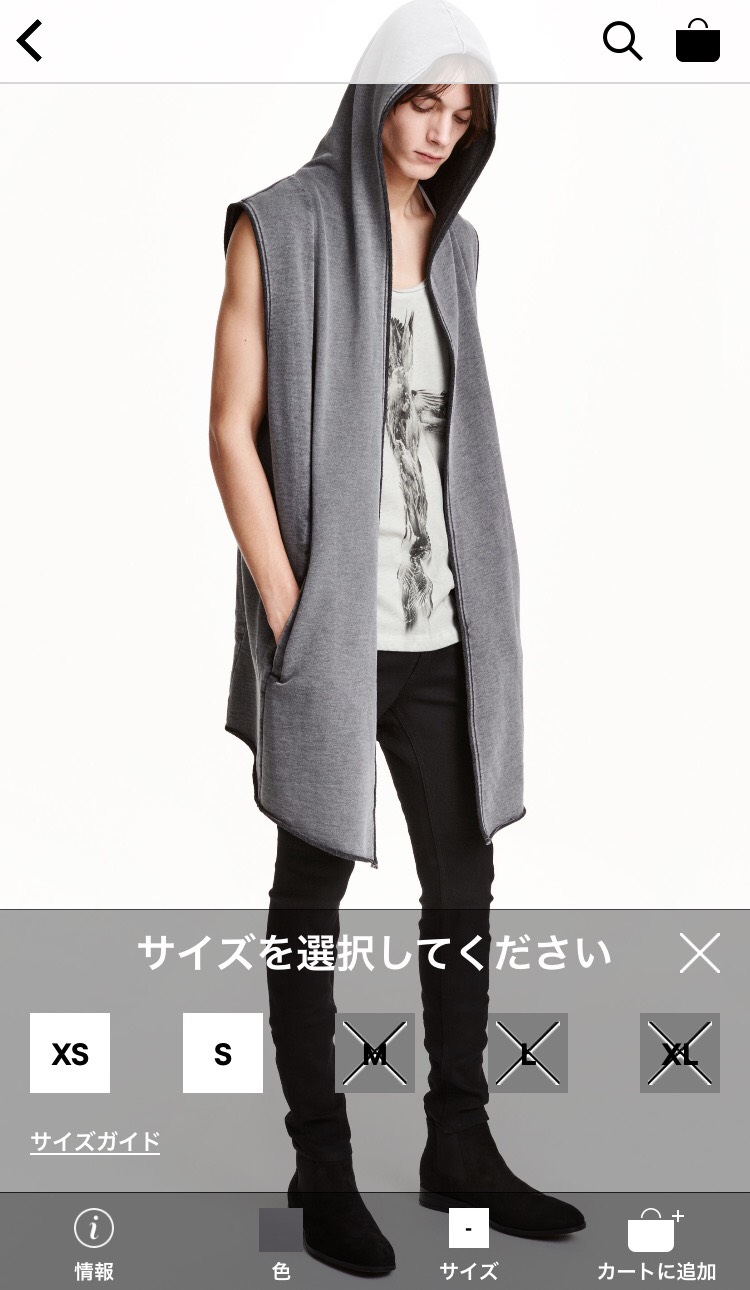
Task: Open the shopping bag
Action: (697, 41)
